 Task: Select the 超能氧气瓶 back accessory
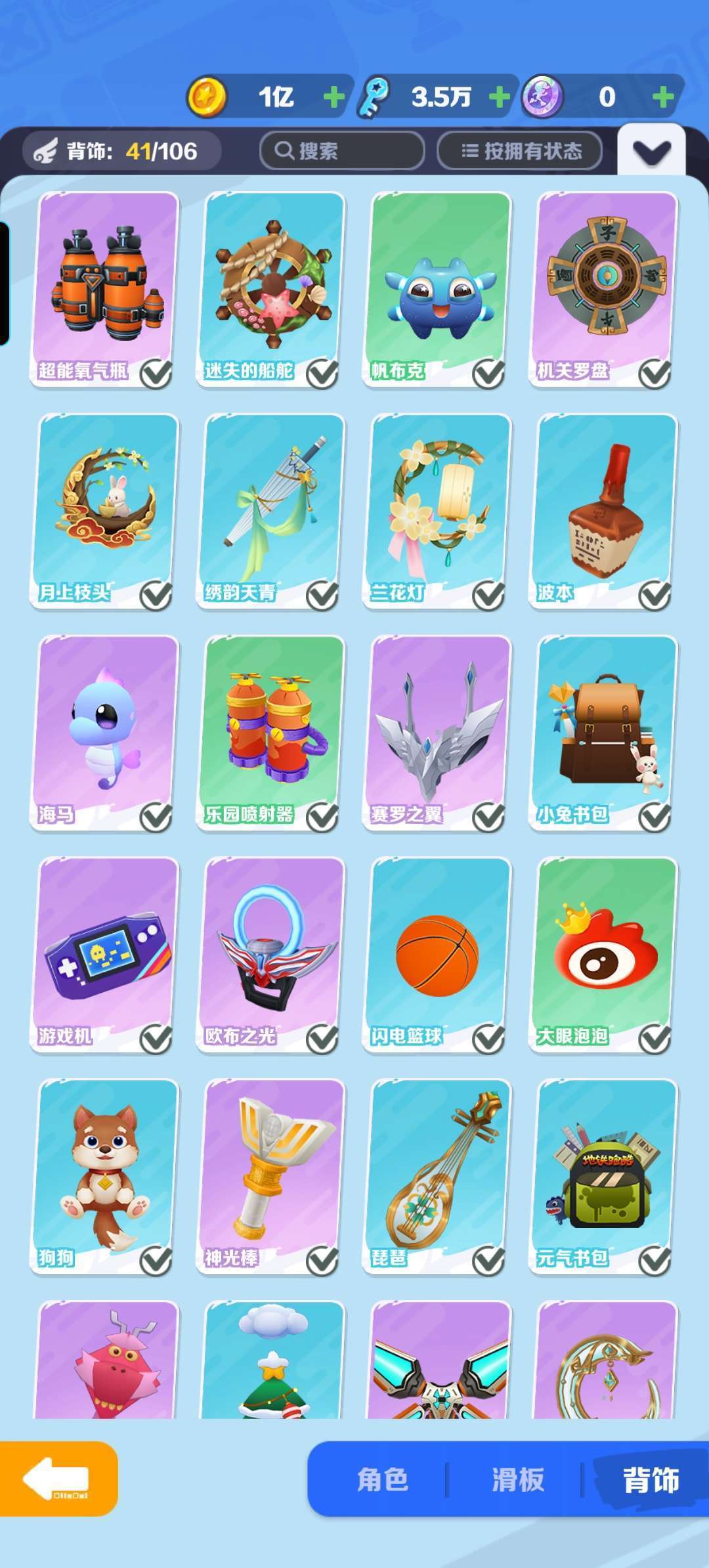coord(105,289)
